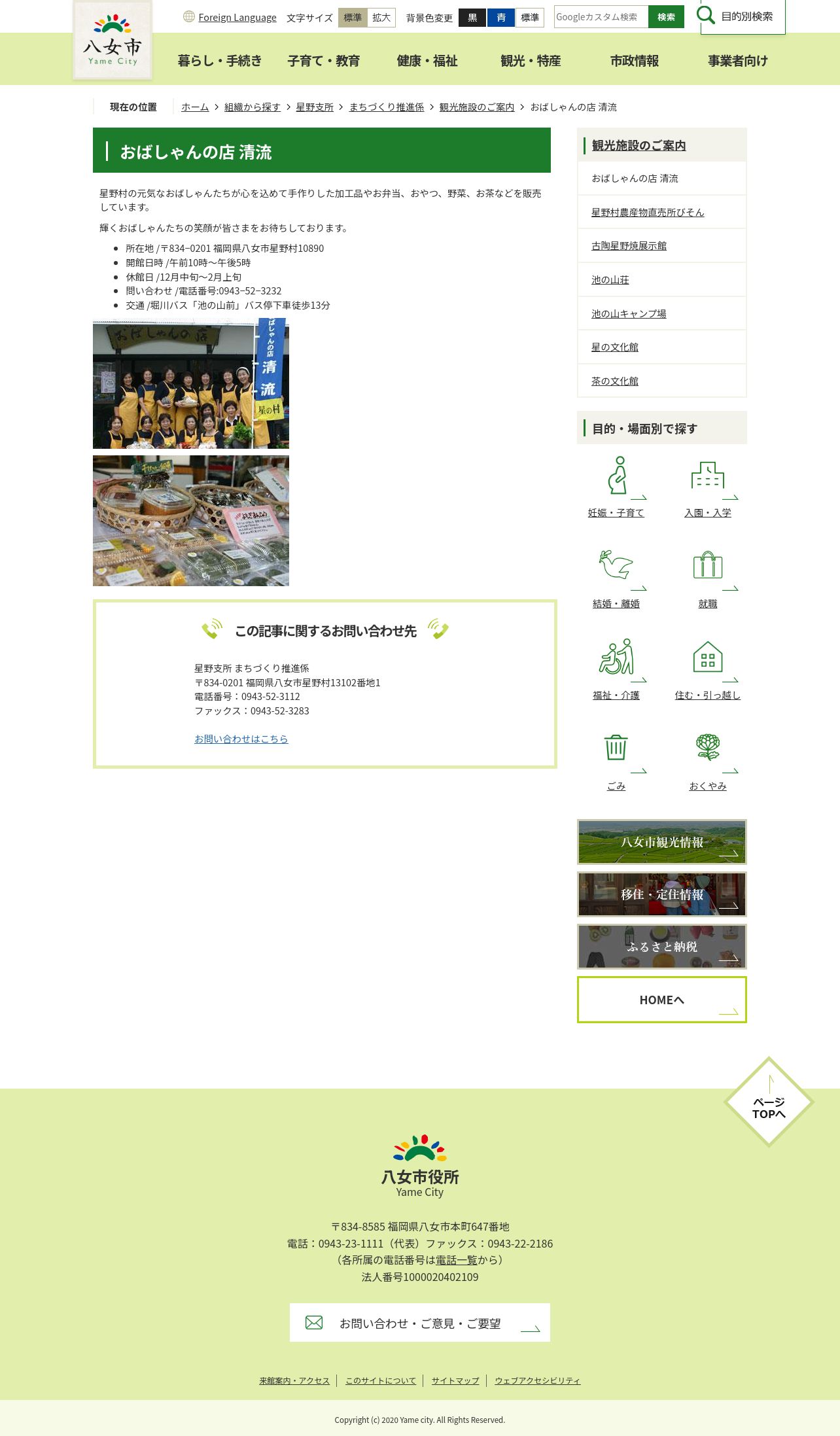Open 茶の文化館 in sidebar
Viewport: 840px width, 1436px height.
coord(615,381)
